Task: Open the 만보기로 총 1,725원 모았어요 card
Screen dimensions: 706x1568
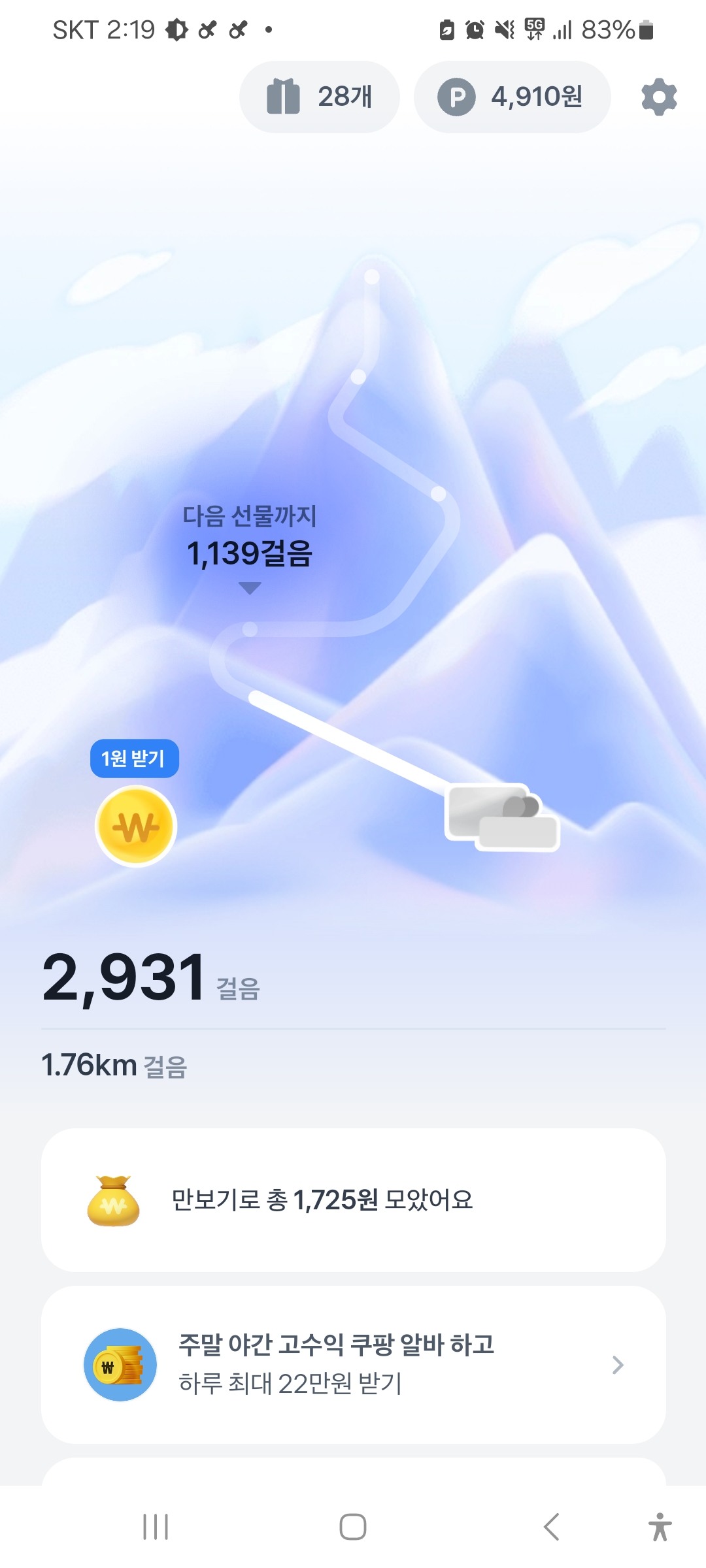Action: point(353,1200)
